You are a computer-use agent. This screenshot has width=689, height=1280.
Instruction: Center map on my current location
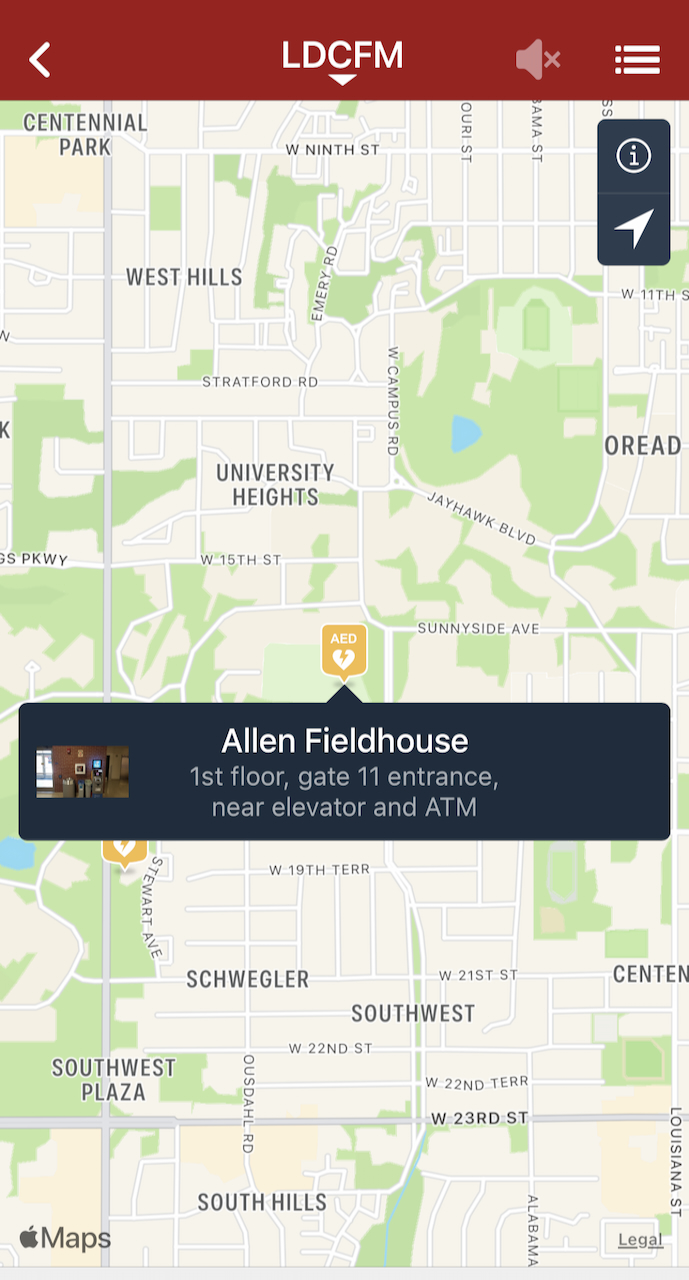tap(634, 229)
